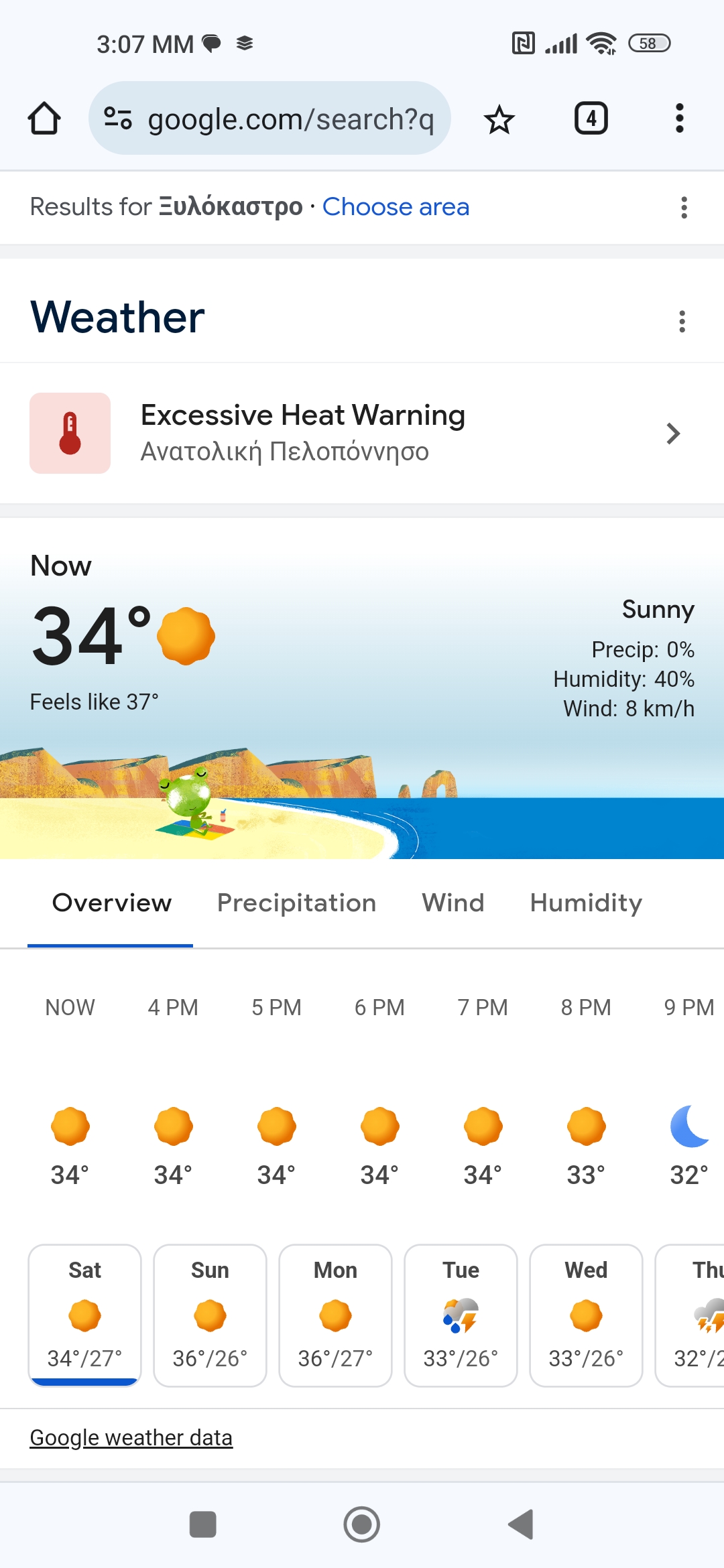Tap the browser home icon
The width and height of the screenshot is (724, 1568).
coord(44,119)
